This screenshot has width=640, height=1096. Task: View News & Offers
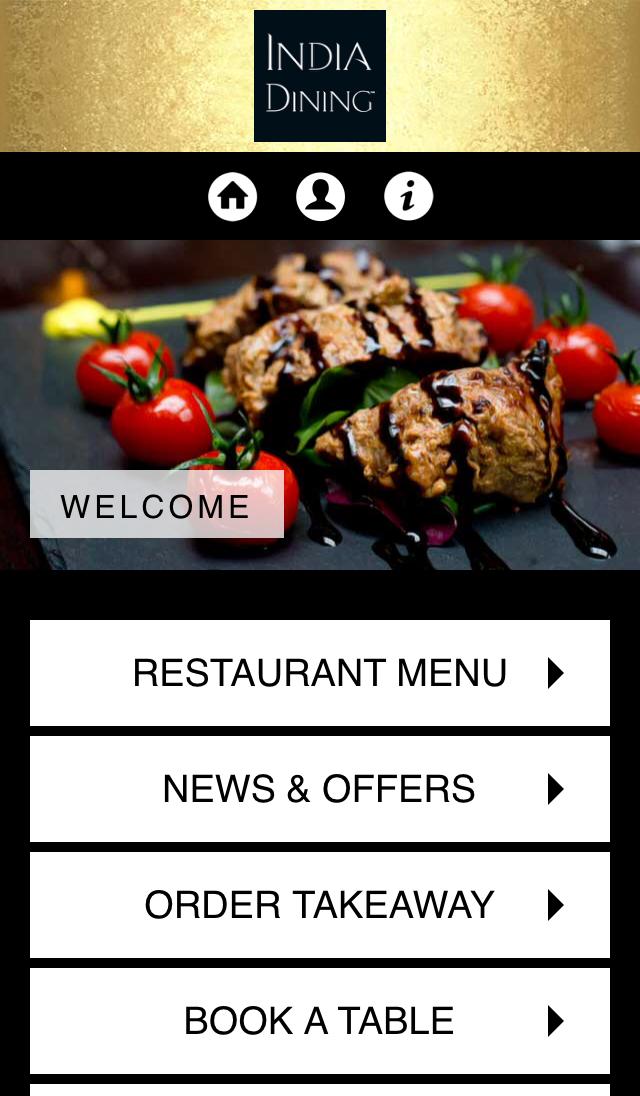point(320,789)
